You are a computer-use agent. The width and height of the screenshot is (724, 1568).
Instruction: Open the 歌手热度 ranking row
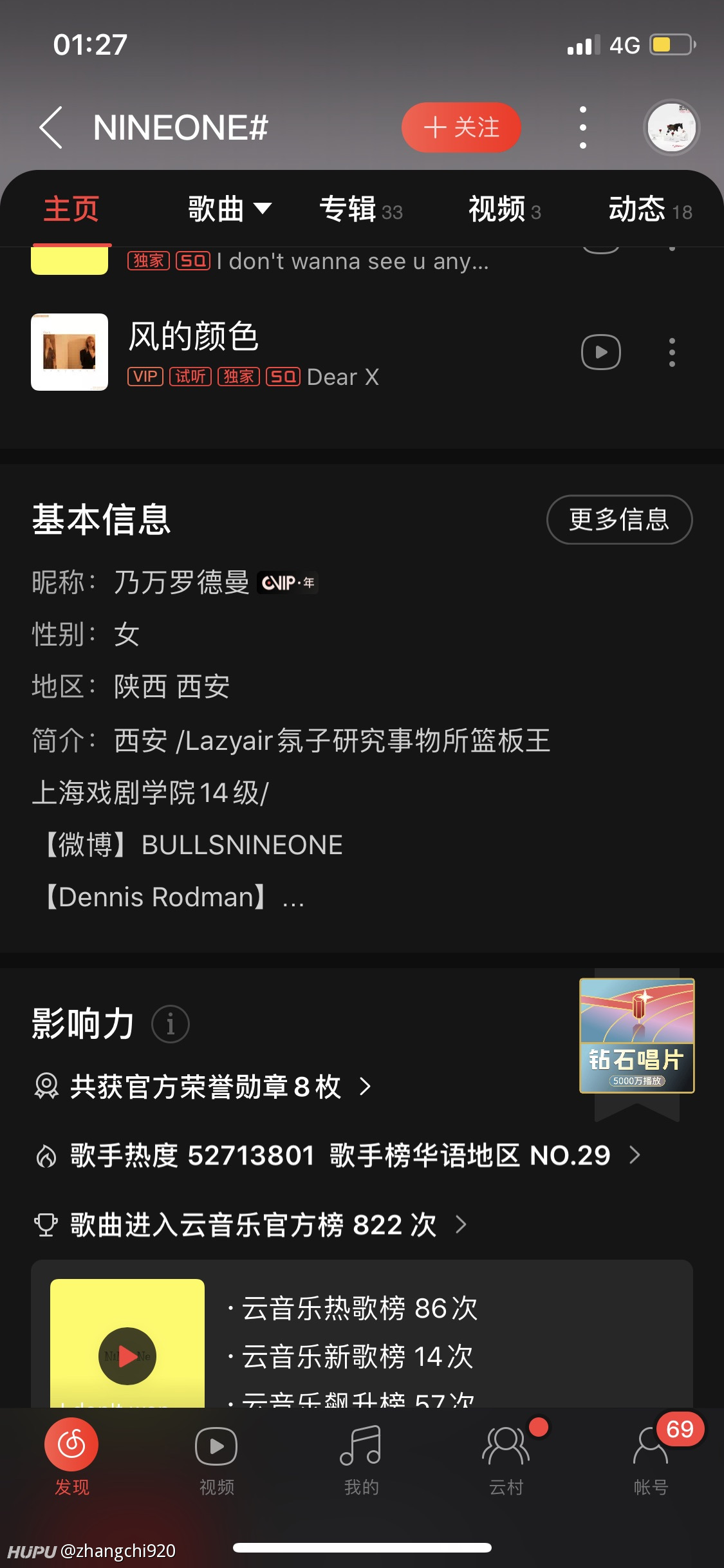pos(337,1155)
